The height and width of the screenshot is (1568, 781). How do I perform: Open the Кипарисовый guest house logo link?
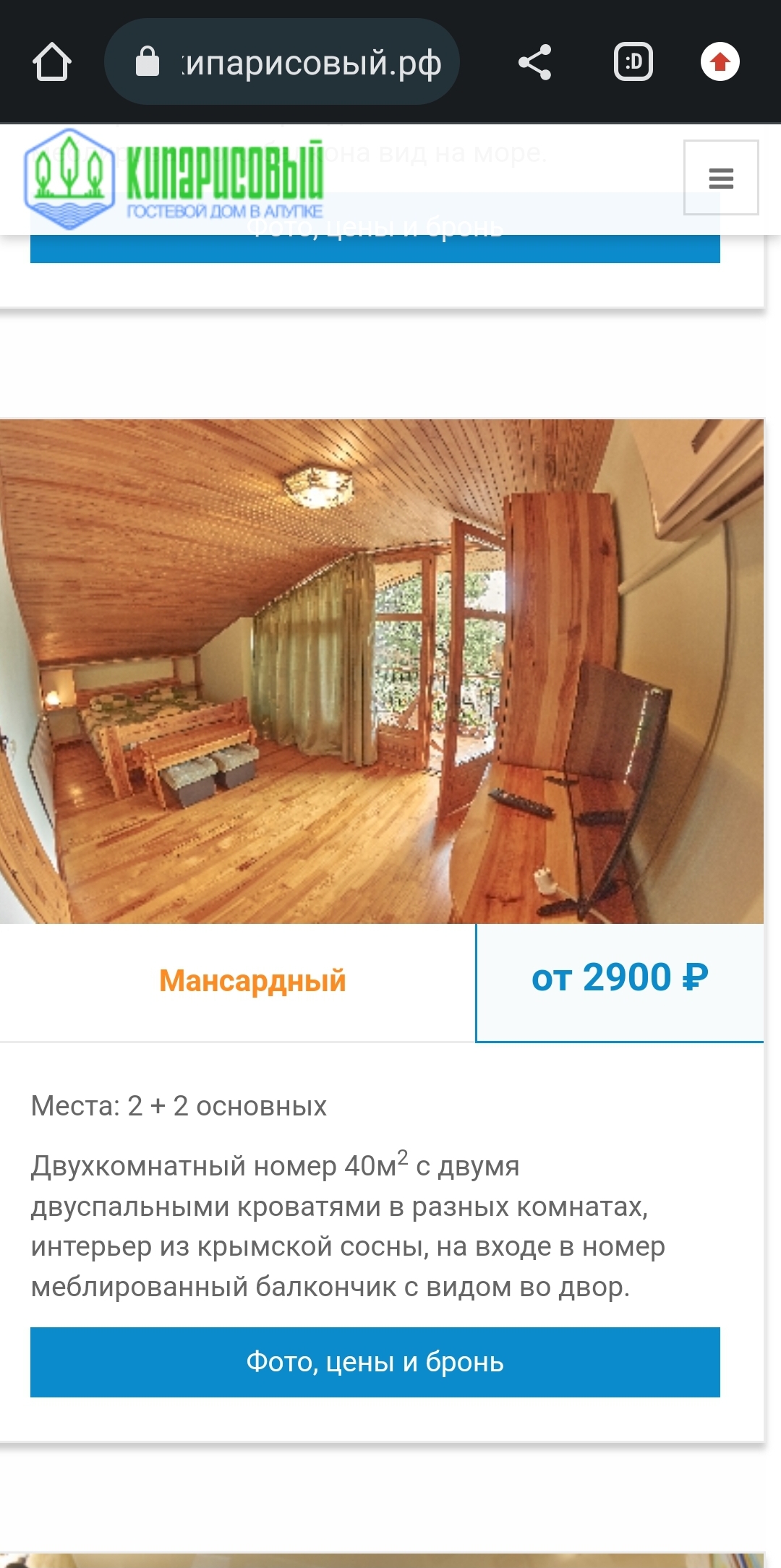(174, 179)
